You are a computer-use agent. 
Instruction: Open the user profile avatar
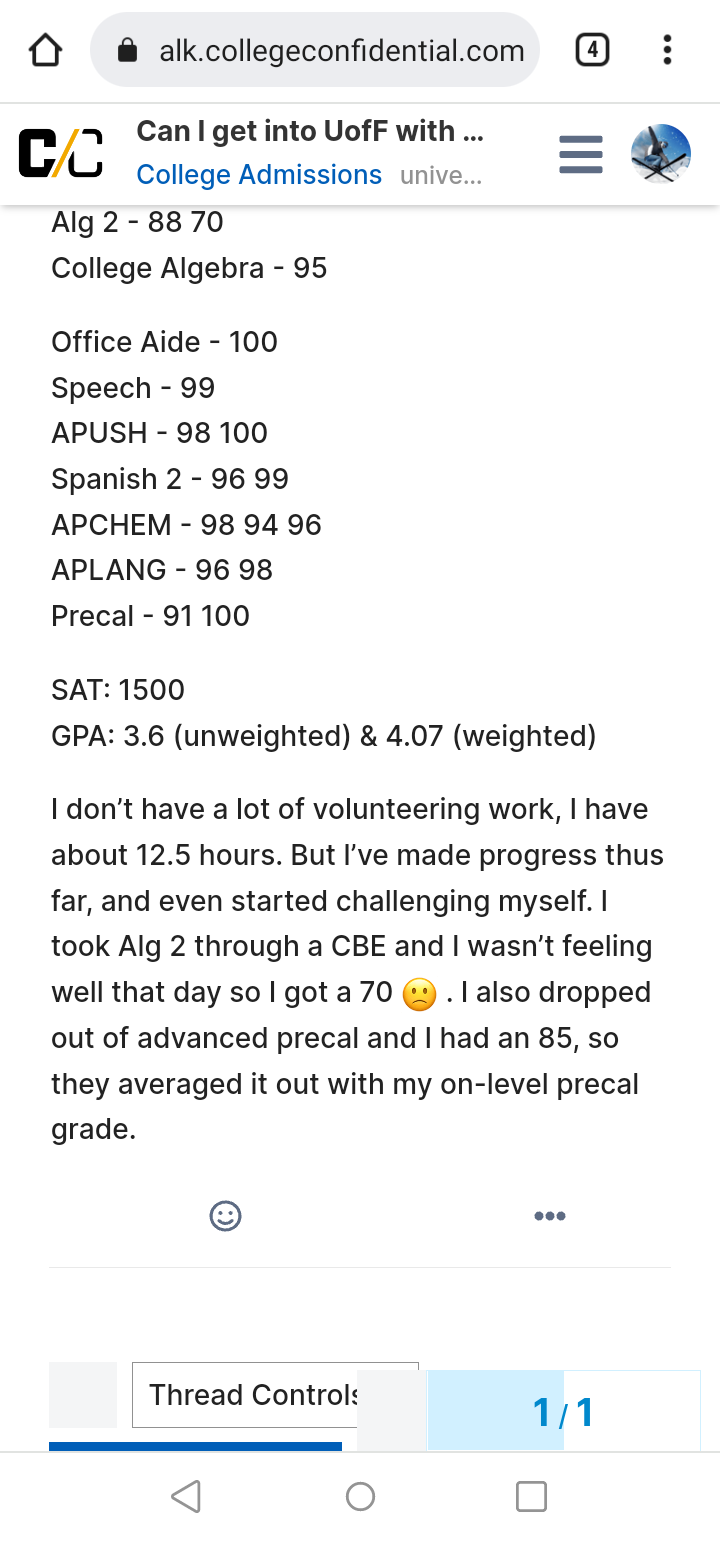[661, 154]
